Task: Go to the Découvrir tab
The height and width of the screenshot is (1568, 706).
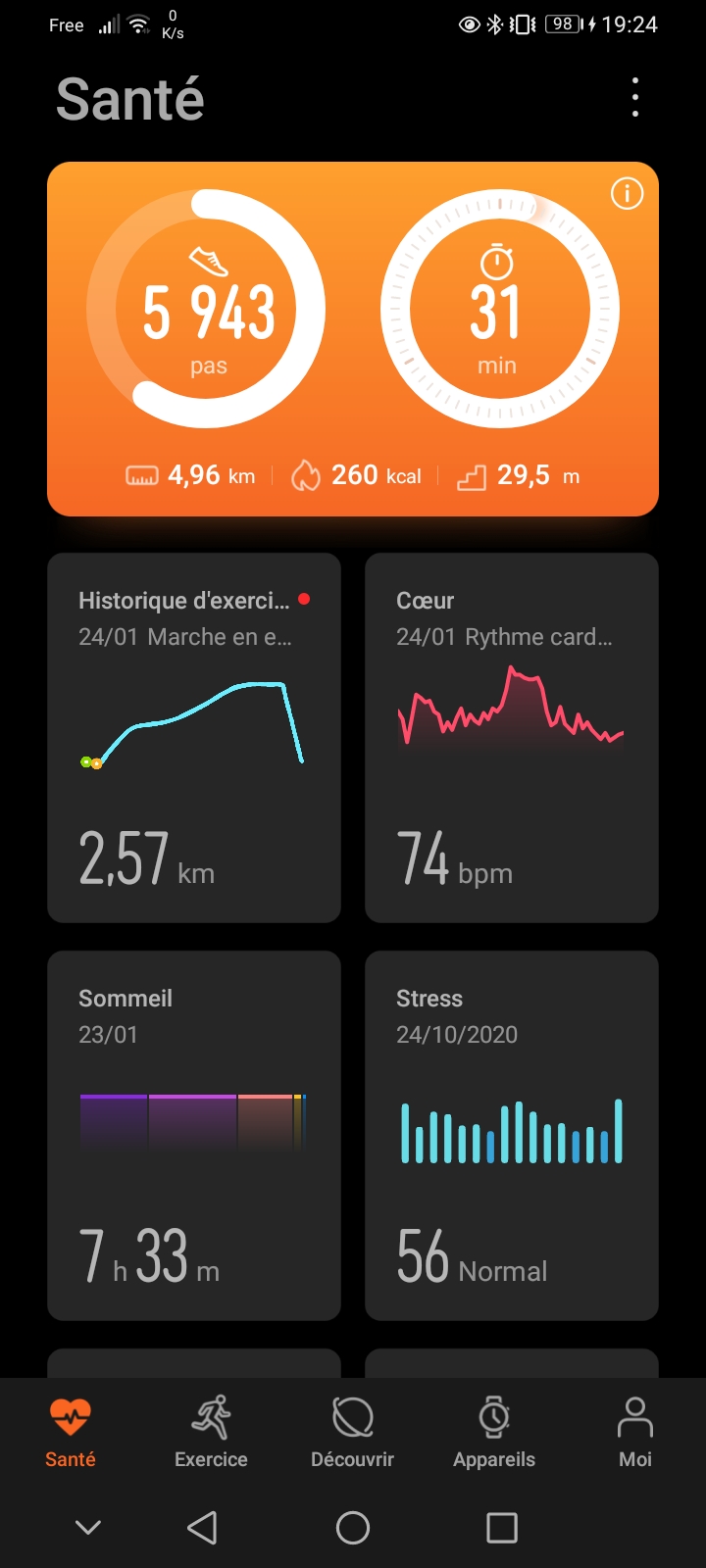Action: pos(352,1432)
